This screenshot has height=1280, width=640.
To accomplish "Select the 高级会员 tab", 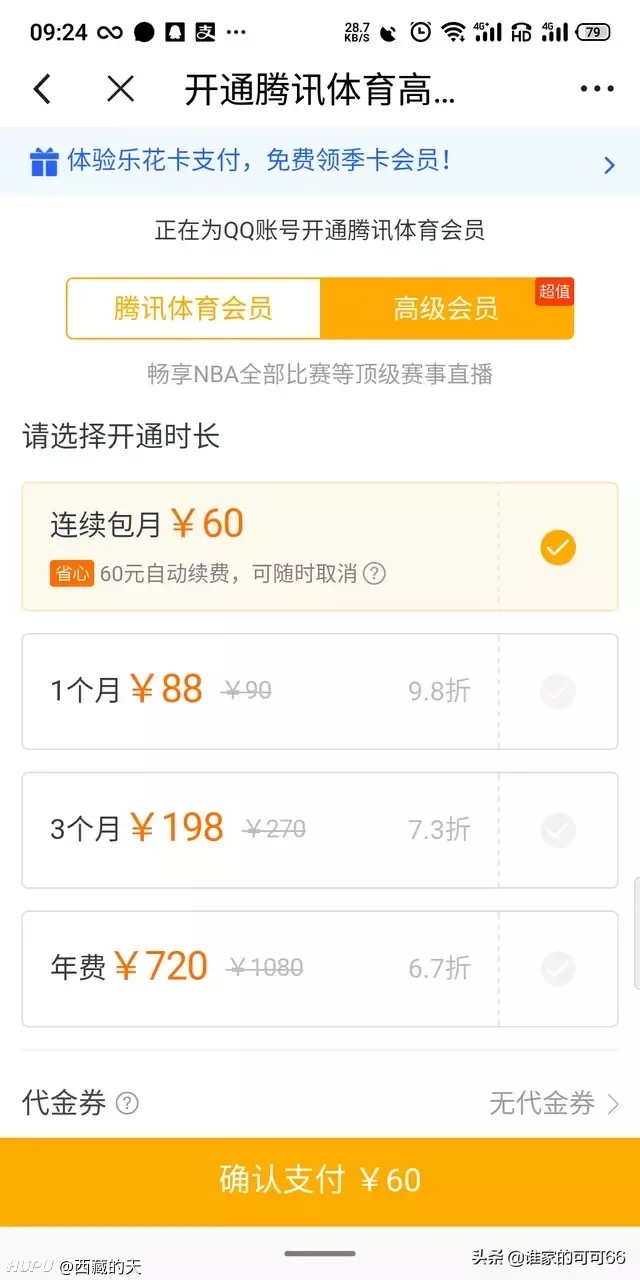I will [446, 308].
